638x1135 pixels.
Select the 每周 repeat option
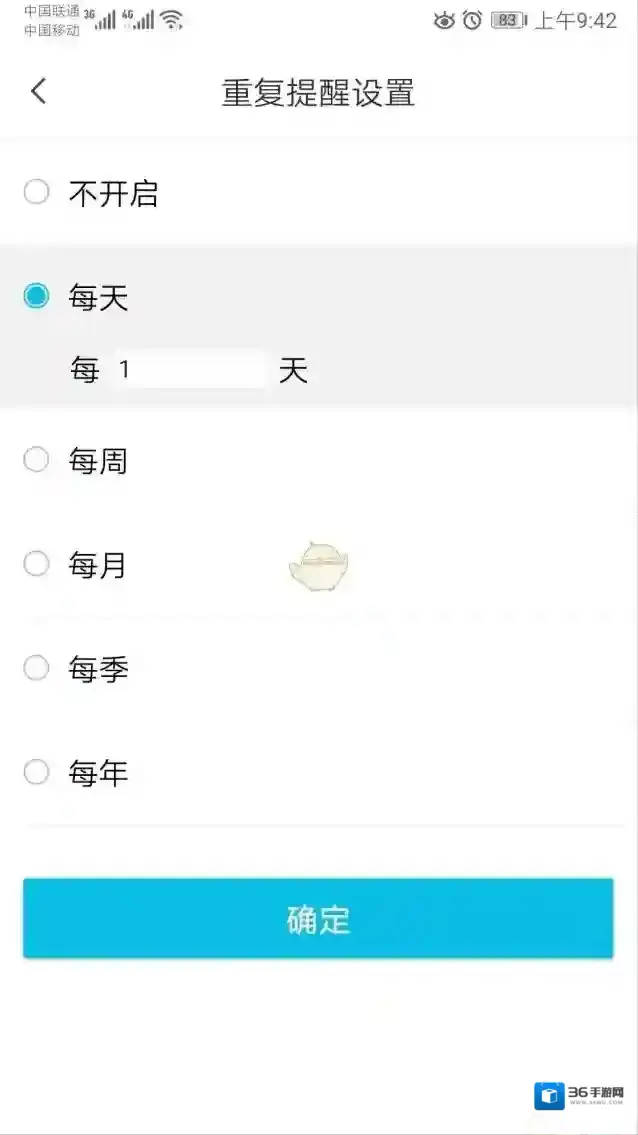click(37, 460)
